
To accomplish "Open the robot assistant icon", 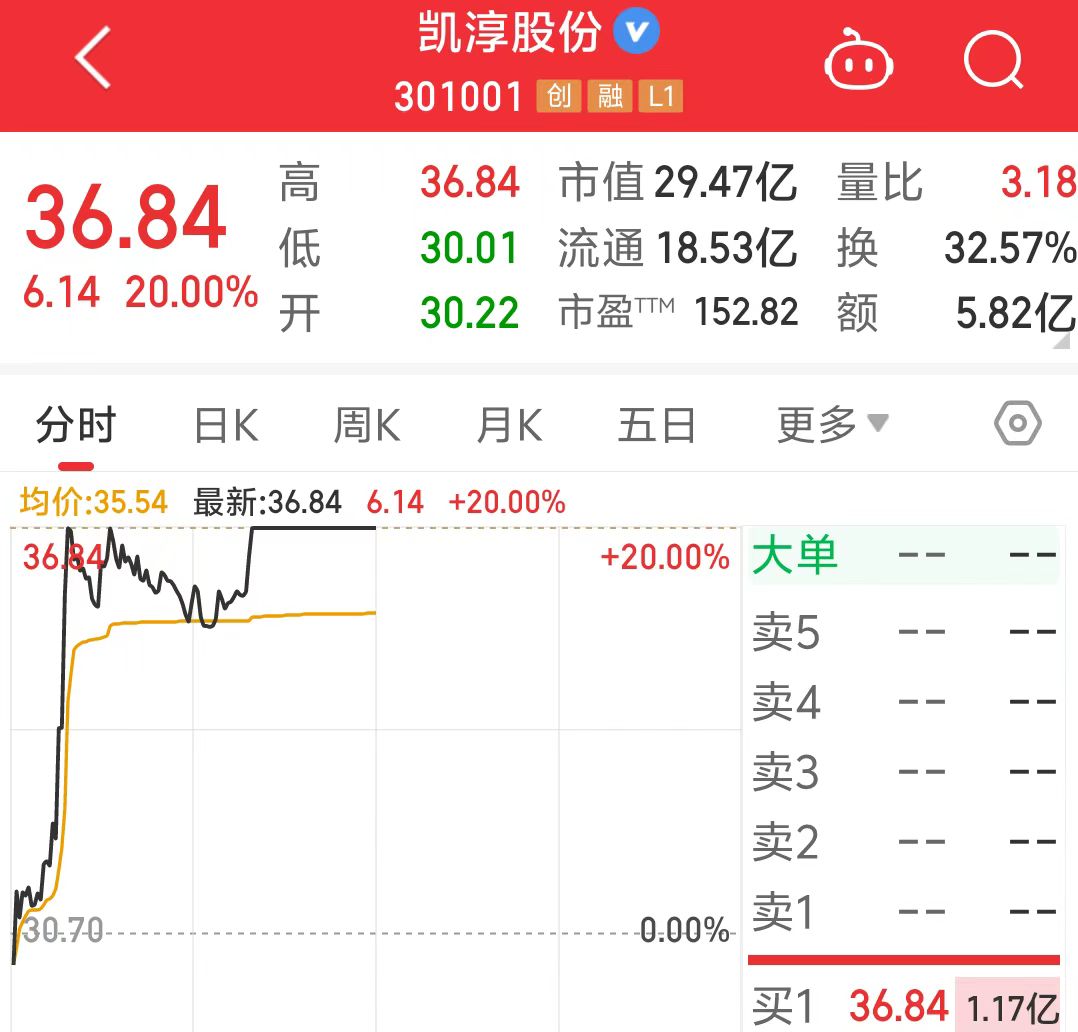I will (x=858, y=62).
